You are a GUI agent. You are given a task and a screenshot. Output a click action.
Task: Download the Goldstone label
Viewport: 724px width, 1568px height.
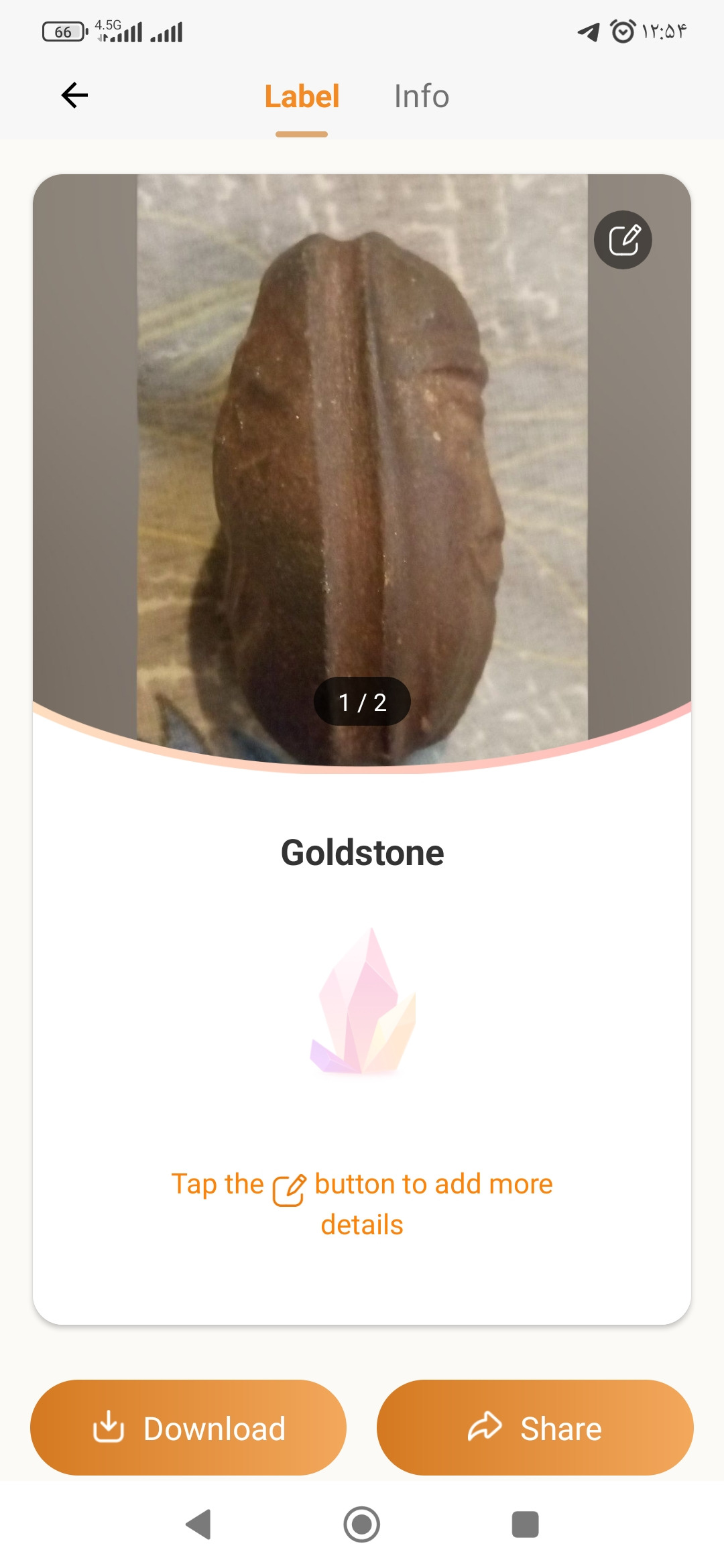click(188, 1427)
